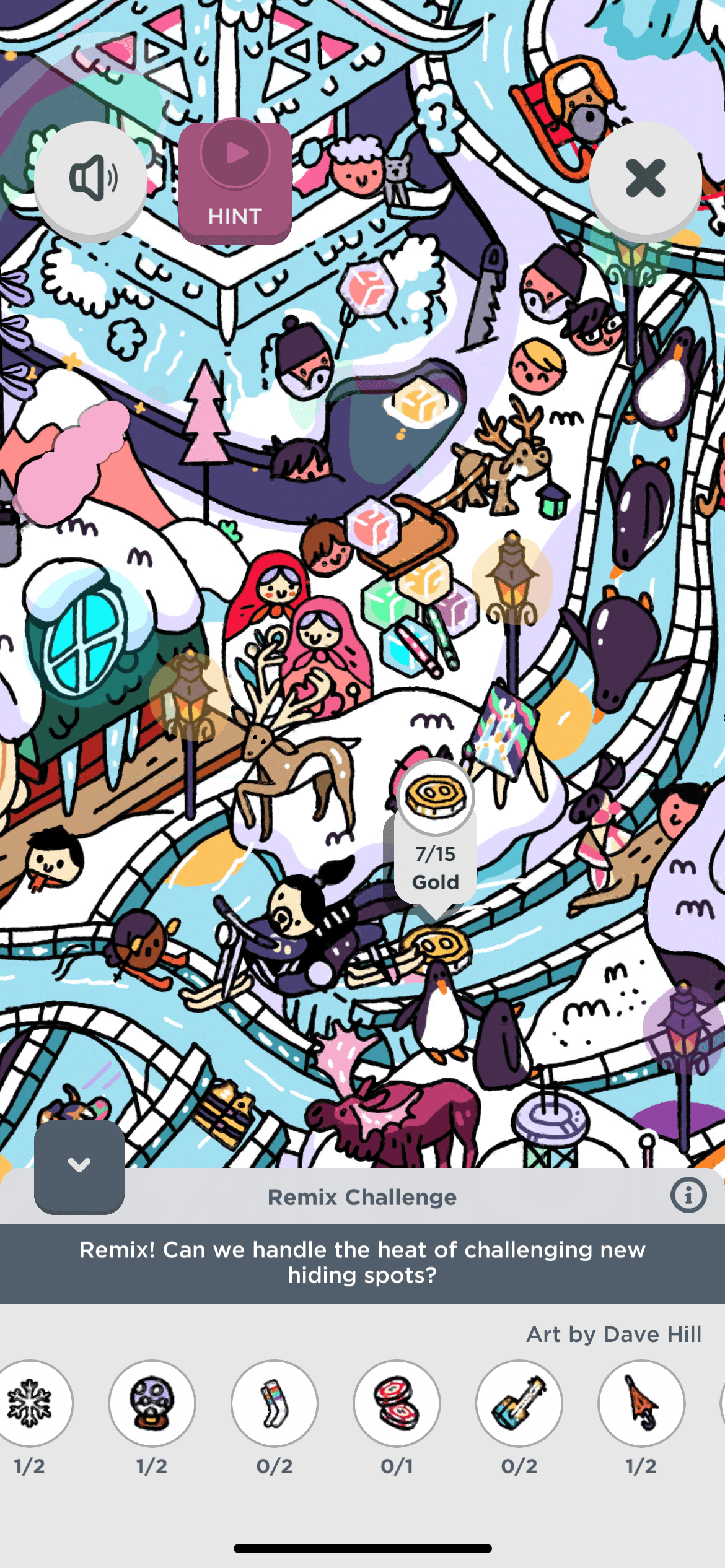
Task: Mute the game sound
Action: click(x=90, y=178)
